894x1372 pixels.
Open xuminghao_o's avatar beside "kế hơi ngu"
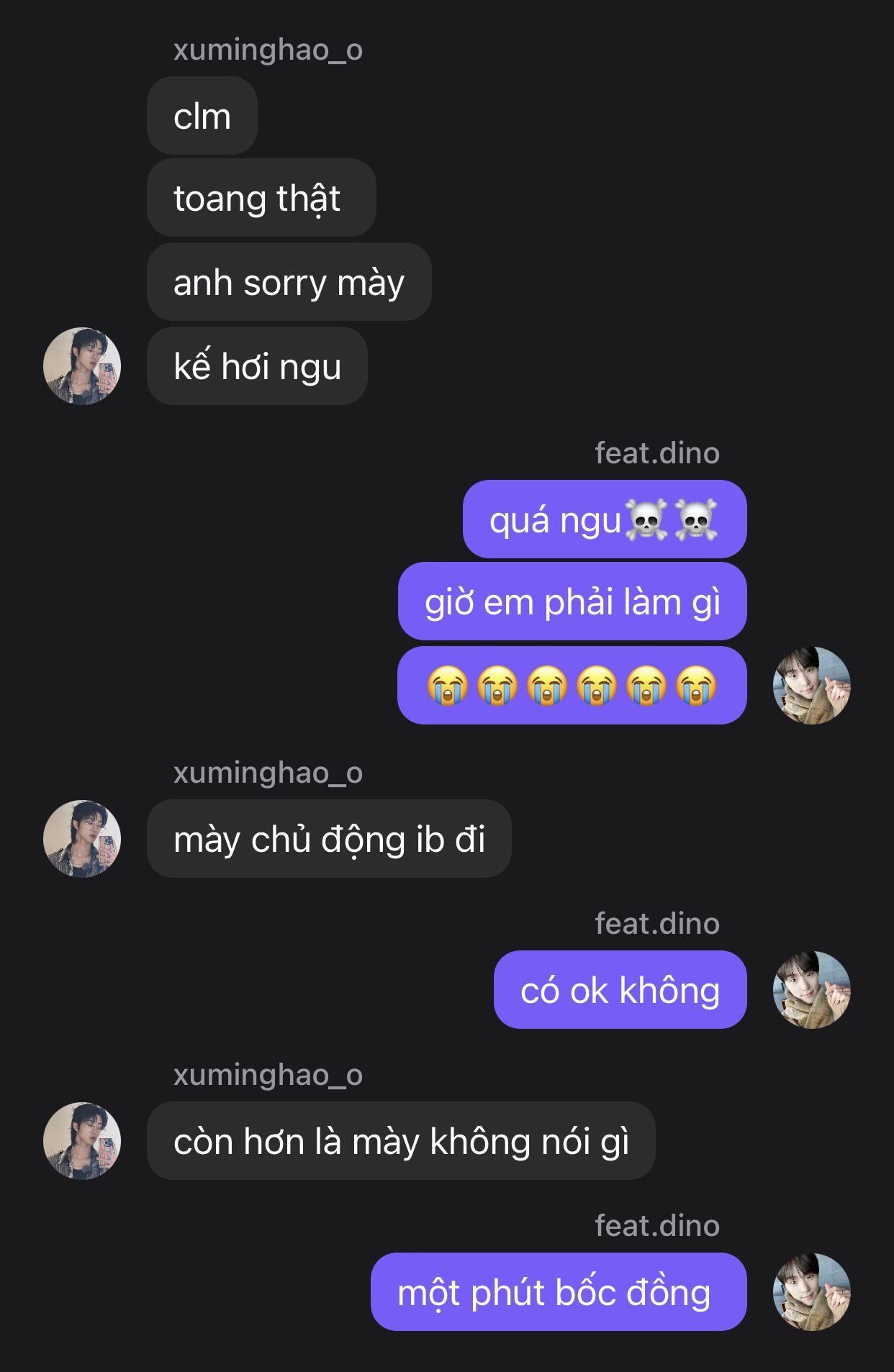[x=82, y=366]
